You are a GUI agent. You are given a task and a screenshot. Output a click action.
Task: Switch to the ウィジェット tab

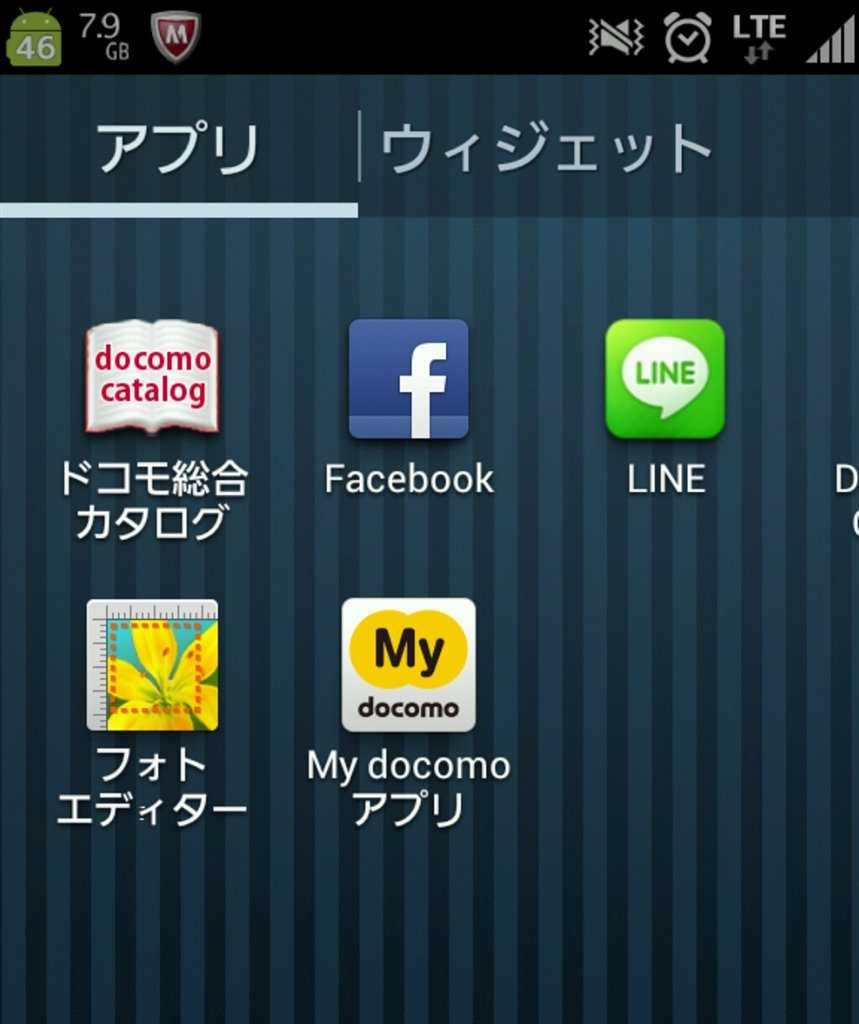(x=546, y=149)
